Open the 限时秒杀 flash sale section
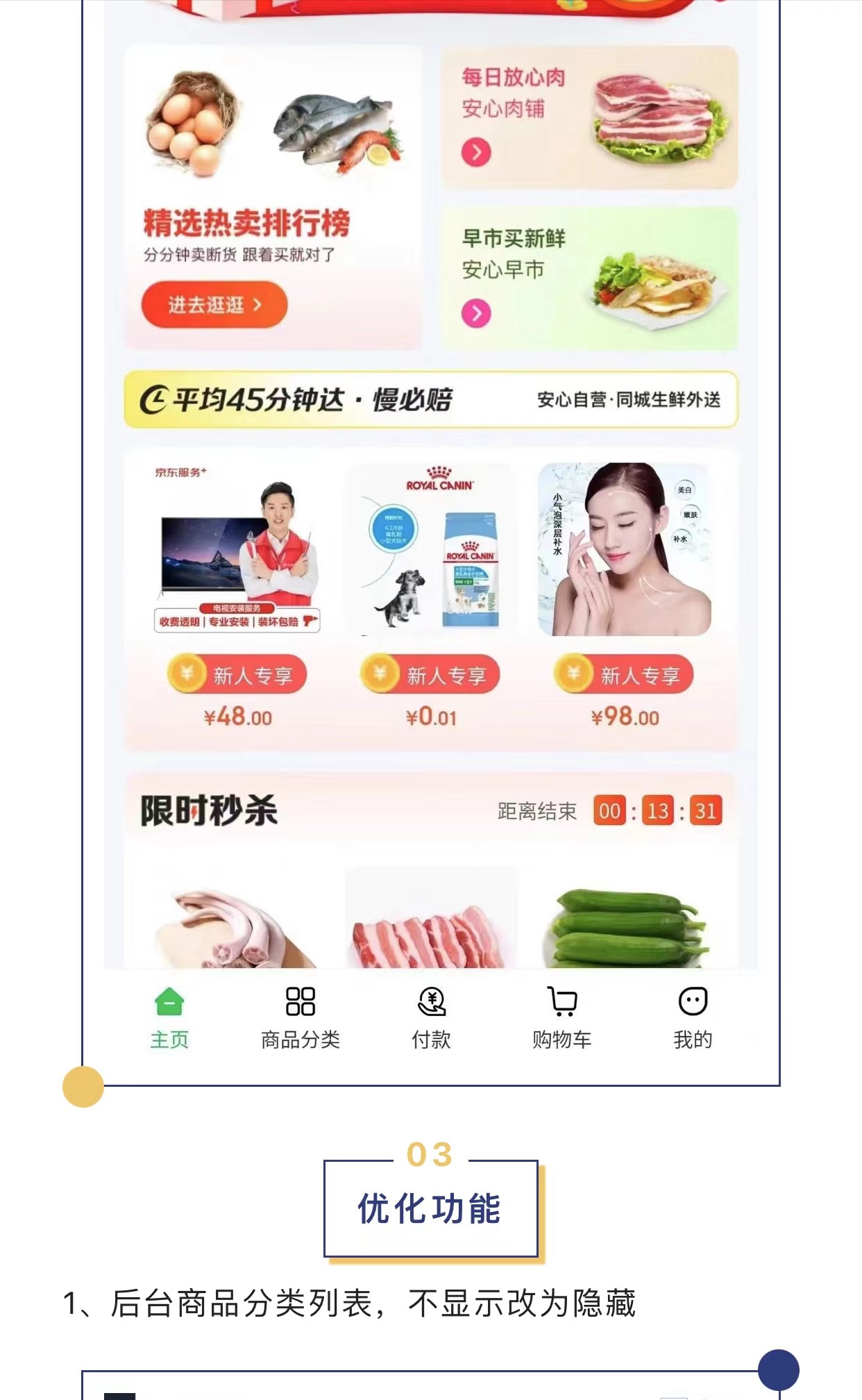Viewport: 862px width, 1400px height. (x=208, y=810)
